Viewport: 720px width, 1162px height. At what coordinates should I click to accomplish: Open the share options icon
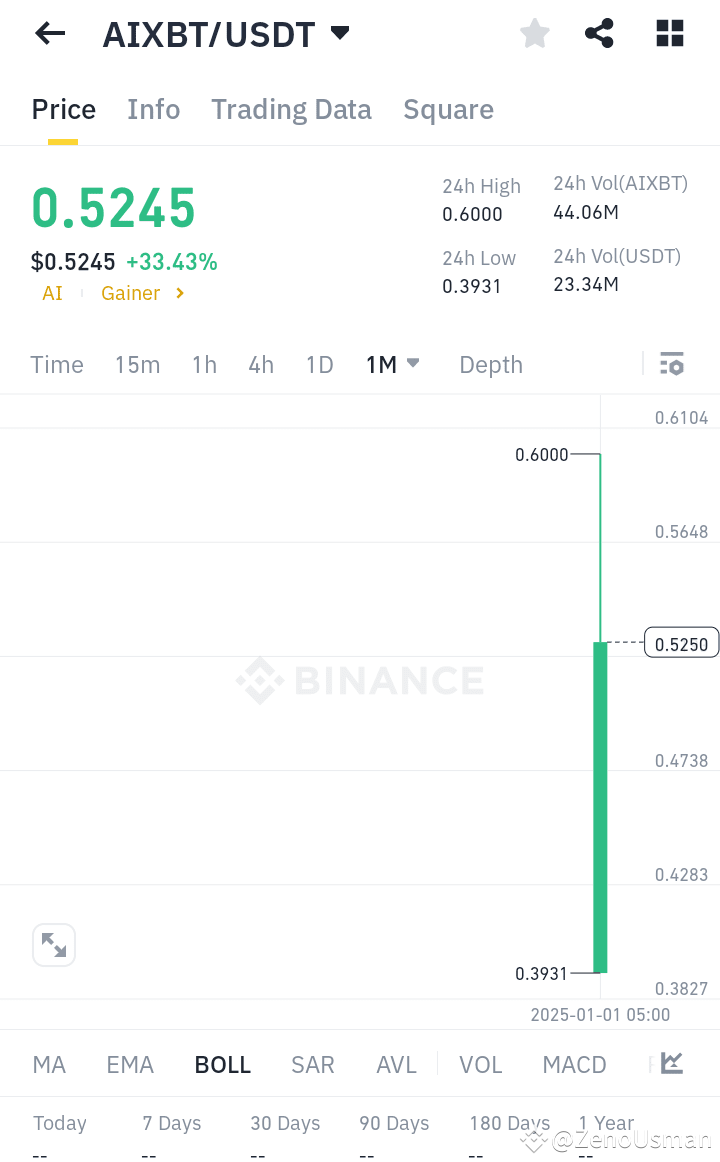(599, 33)
